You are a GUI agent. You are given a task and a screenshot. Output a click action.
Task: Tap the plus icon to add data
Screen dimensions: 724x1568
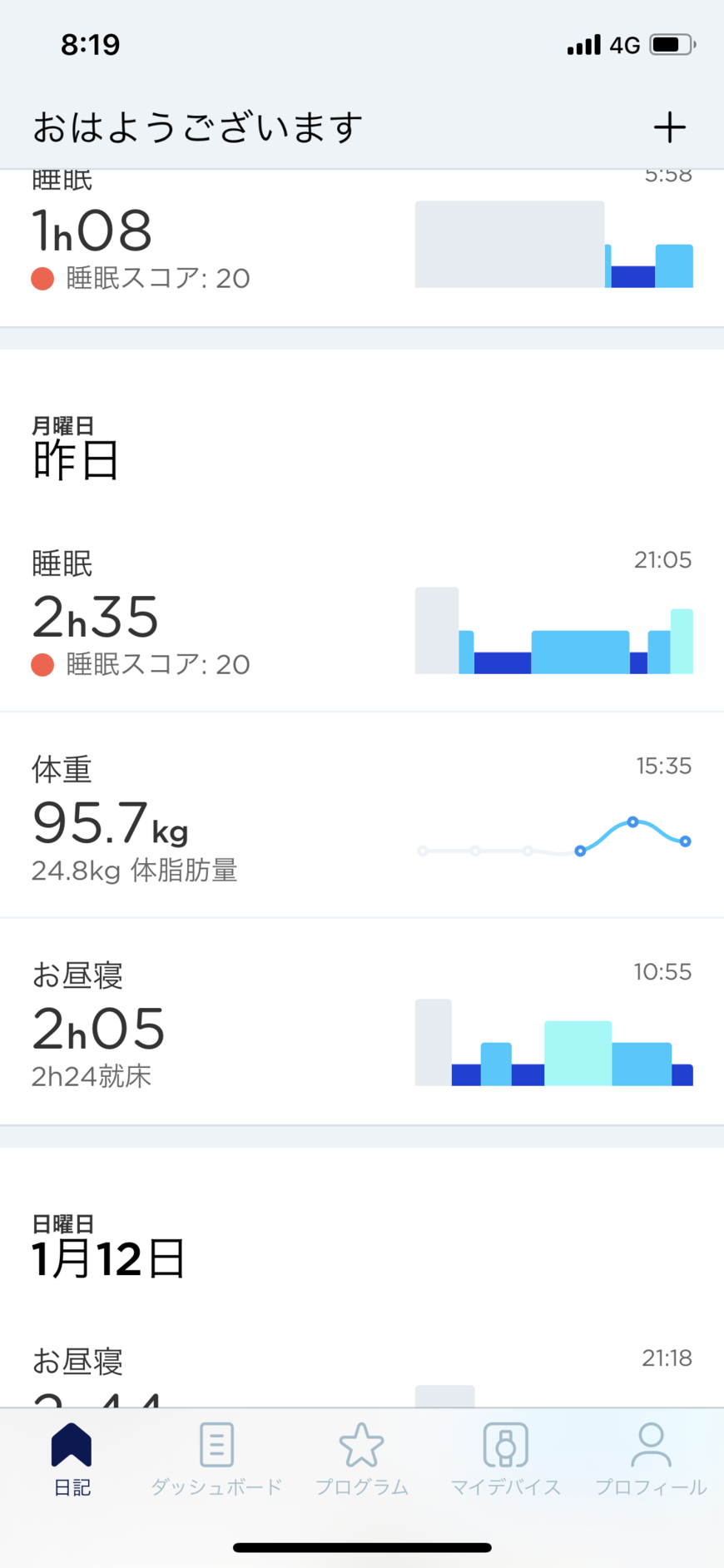(669, 127)
